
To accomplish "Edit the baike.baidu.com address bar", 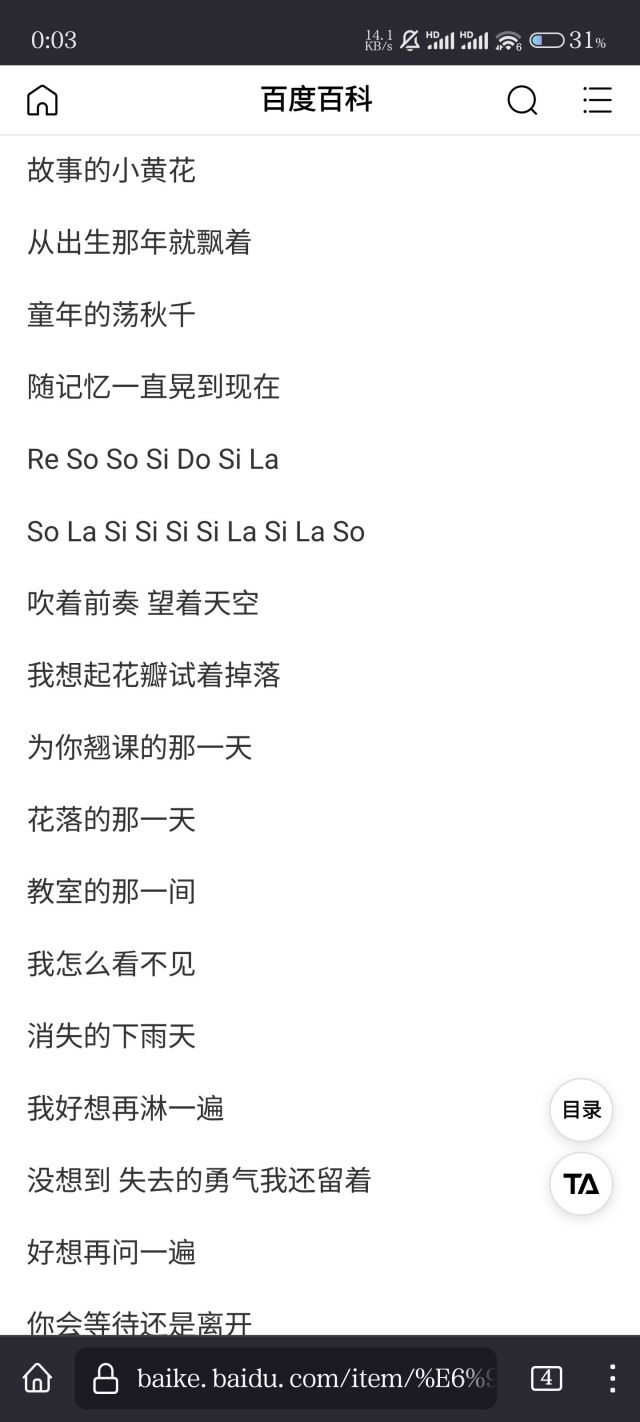I will [300, 1379].
